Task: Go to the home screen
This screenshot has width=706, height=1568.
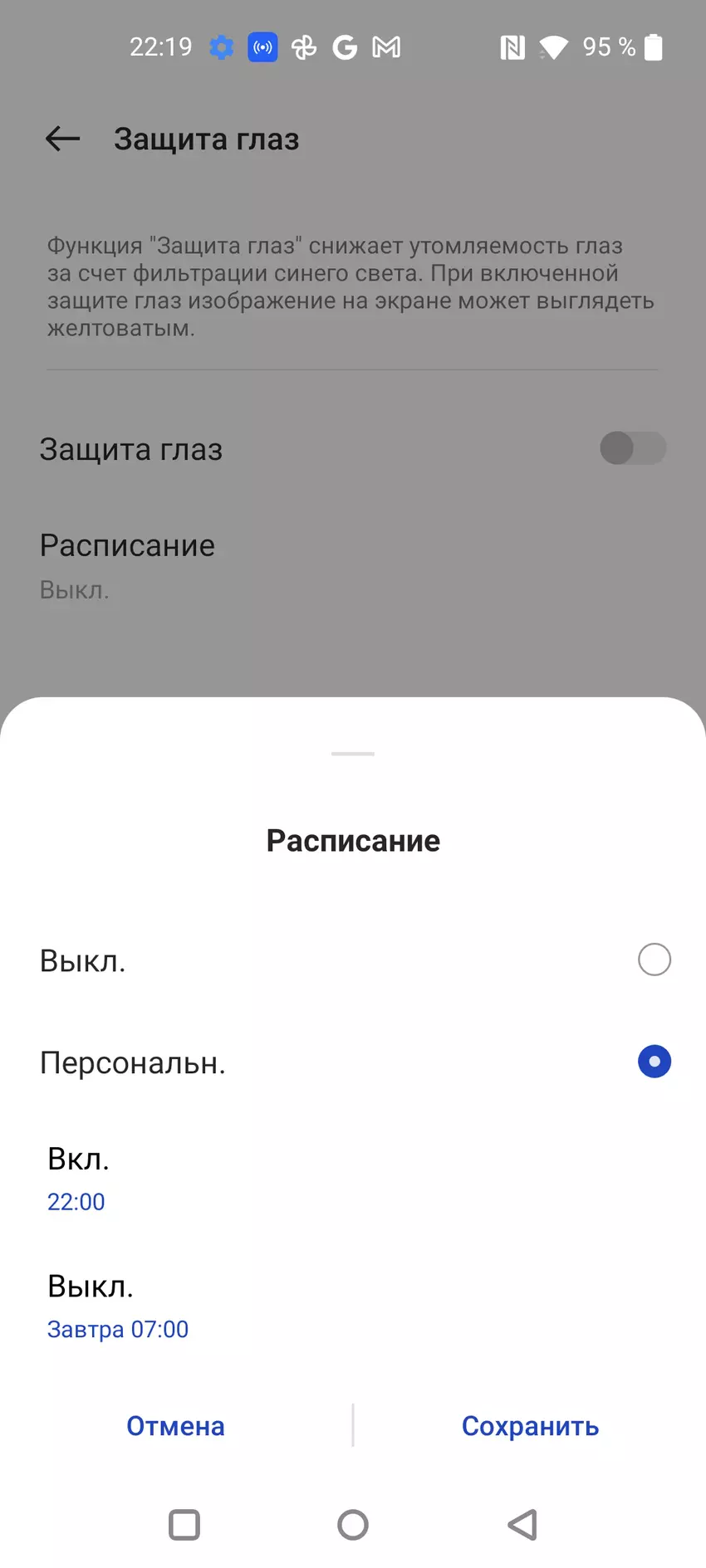Action: point(353,1524)
